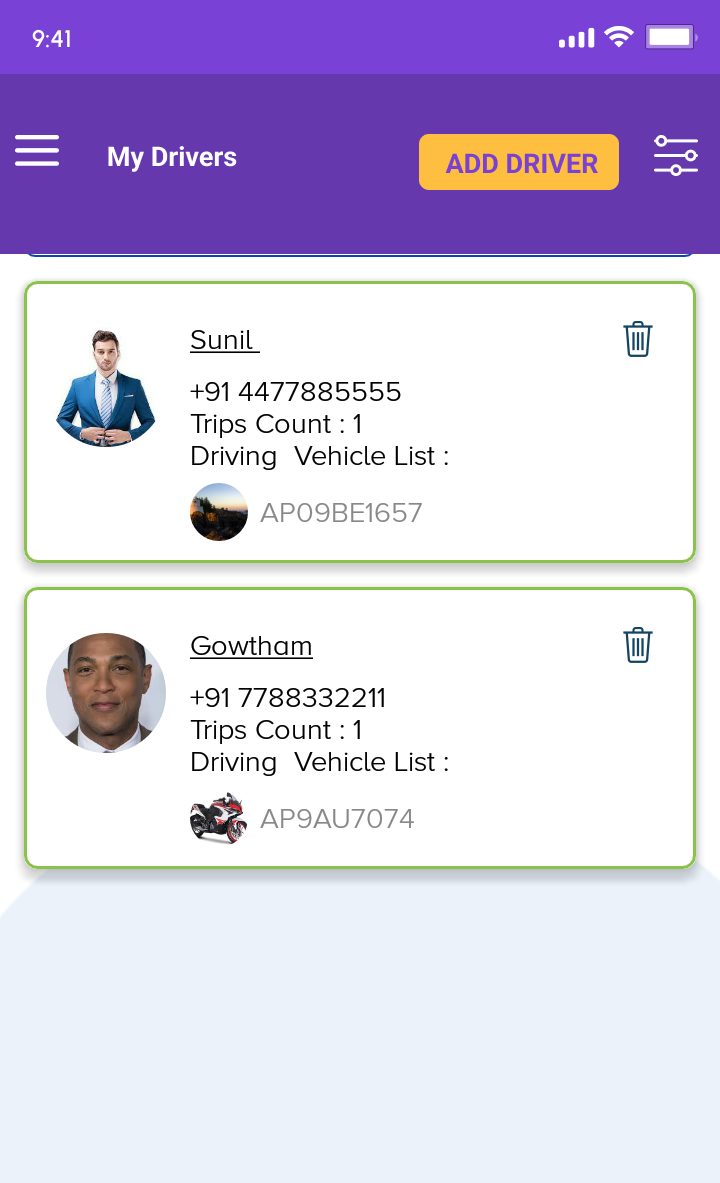Screen dimensions: 720x1183
Task: View vehicle AP9AU7074 thumbnail
Action: pos(219,818)
